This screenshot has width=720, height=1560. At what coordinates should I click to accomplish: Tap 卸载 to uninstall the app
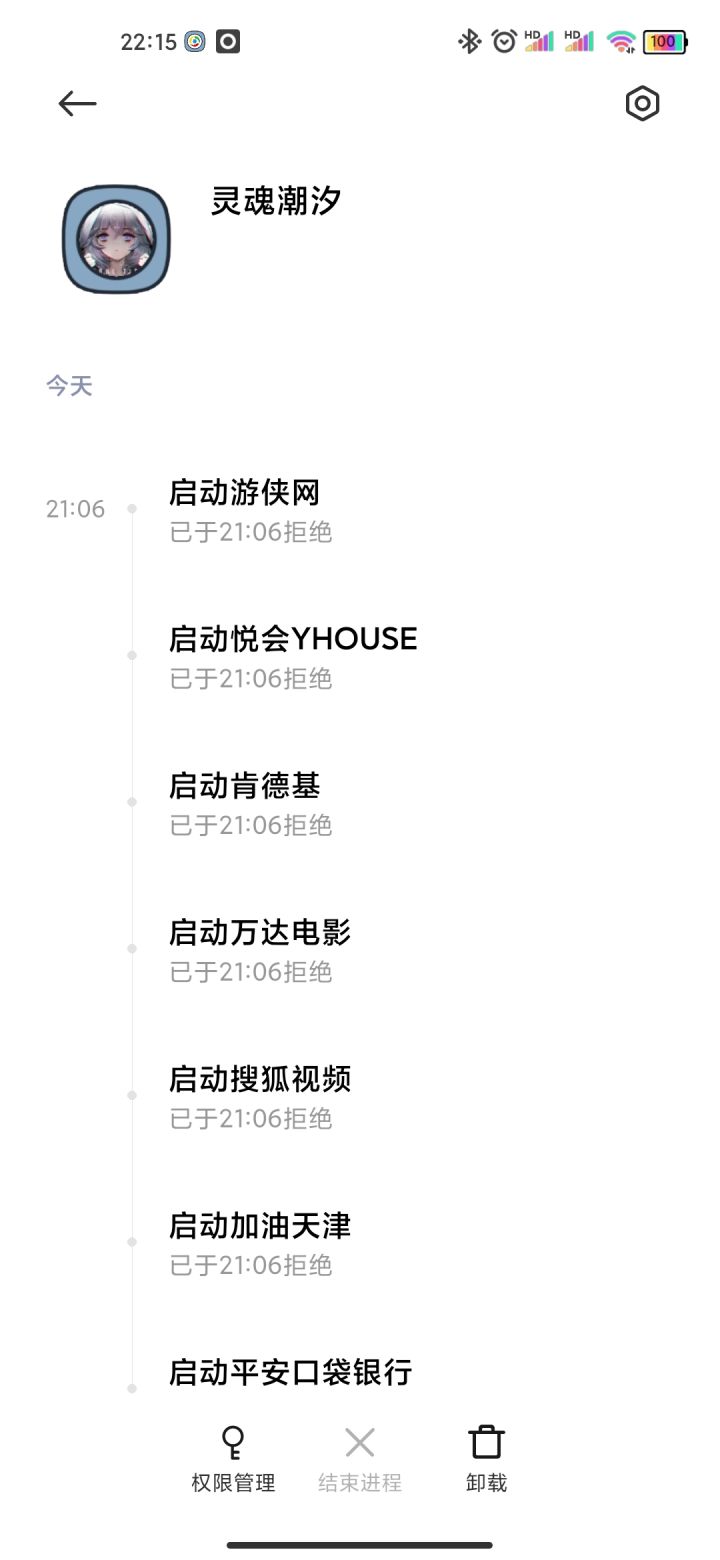coord(486,1459)
